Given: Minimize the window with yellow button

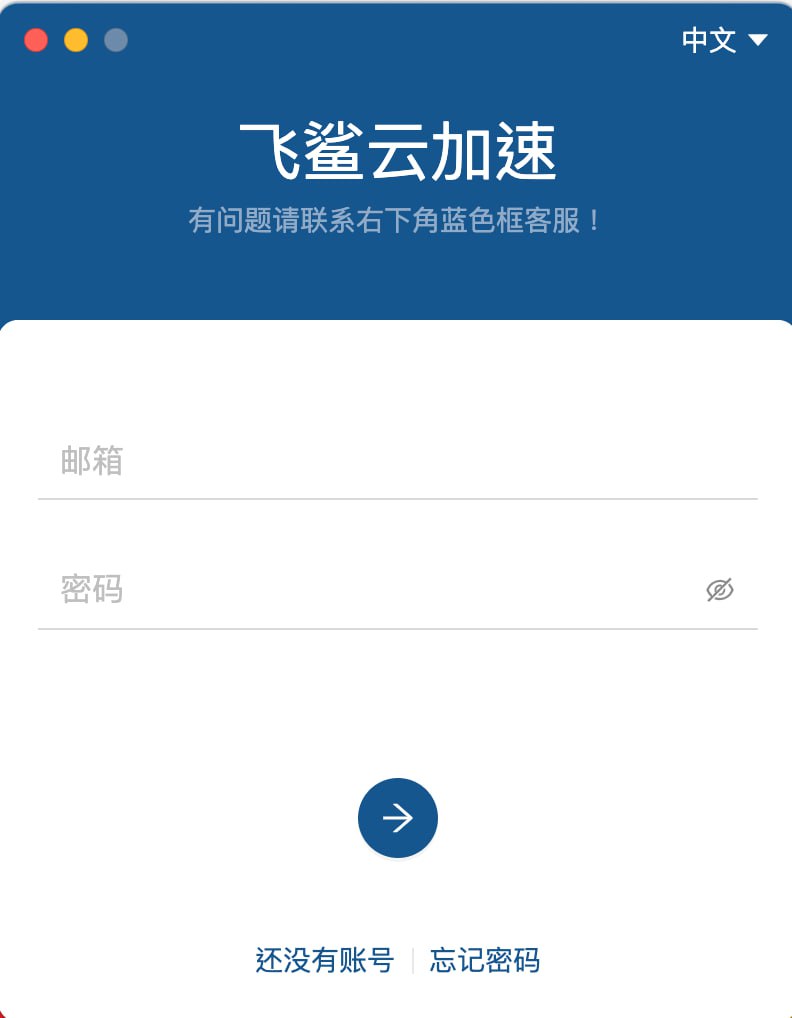Looking at the screenshot, I should click(x=76, y=40).
